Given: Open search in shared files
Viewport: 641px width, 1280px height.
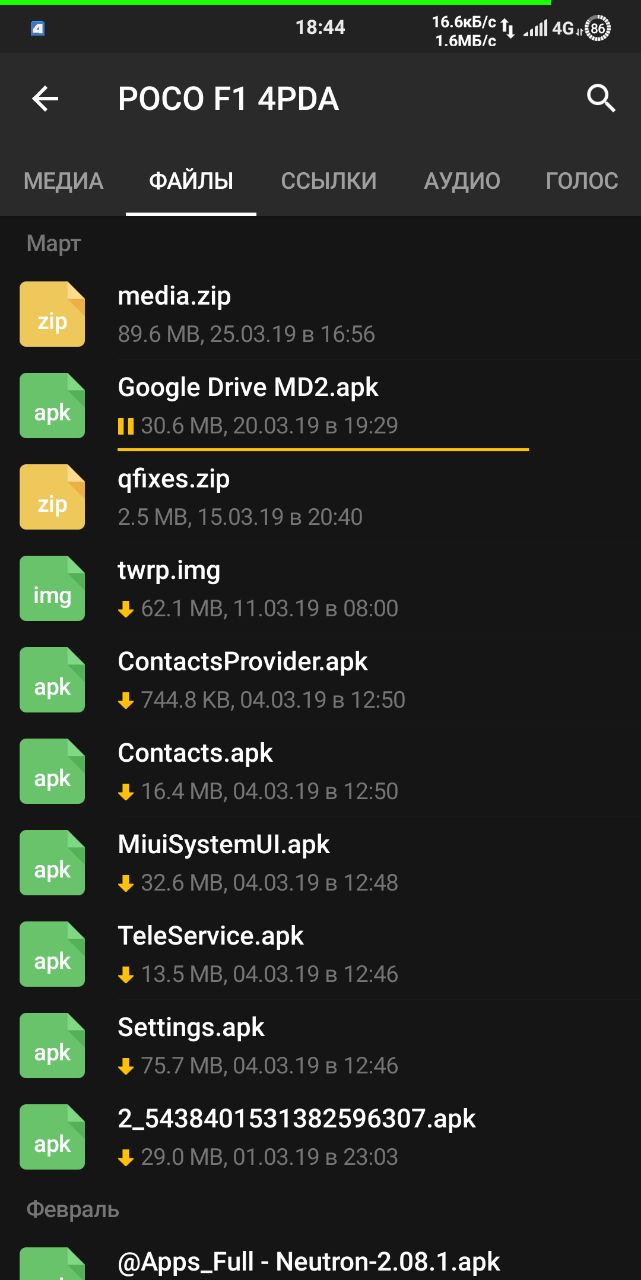Looking at the screenshot, I should coord(600,98).
